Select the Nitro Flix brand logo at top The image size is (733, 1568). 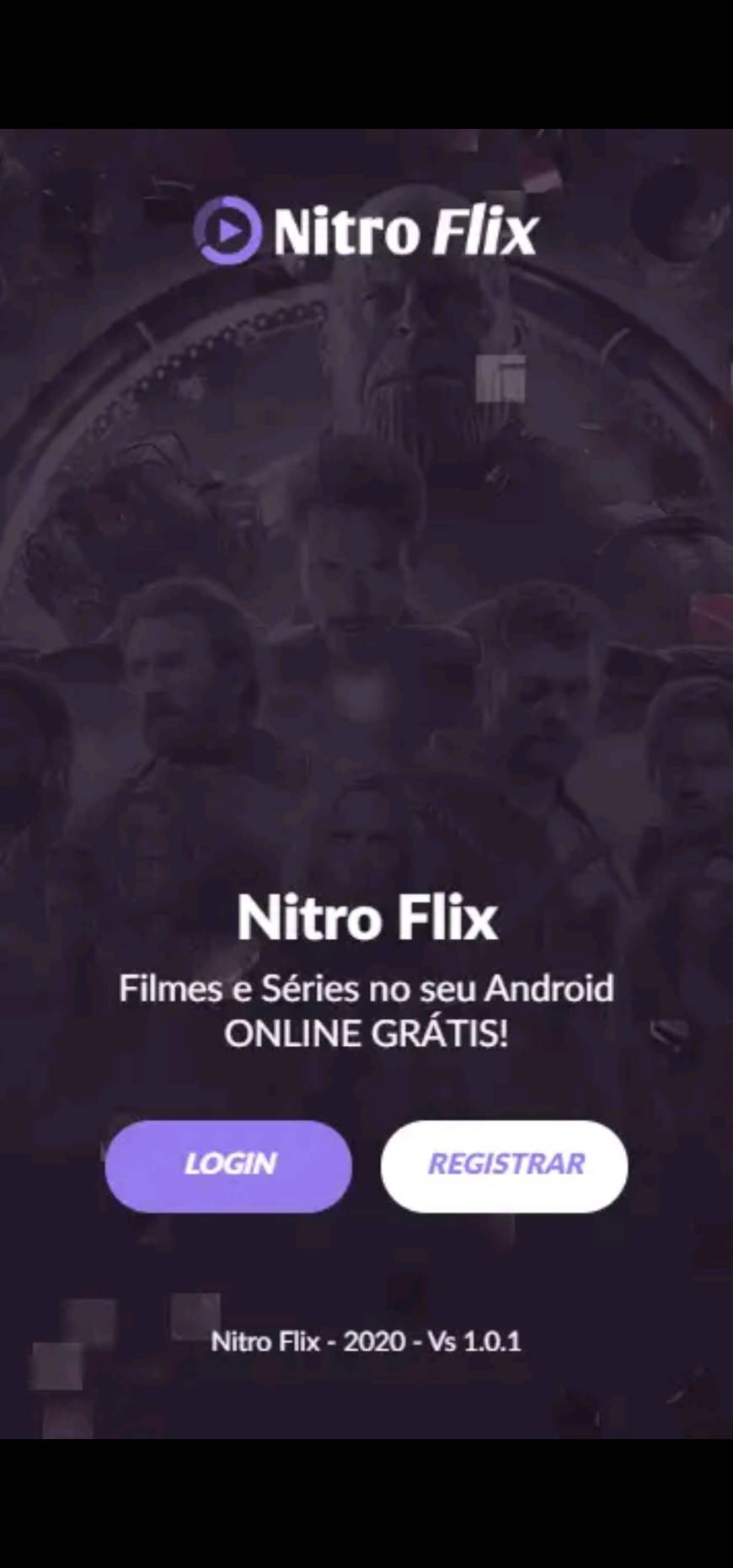pos(366,229)
